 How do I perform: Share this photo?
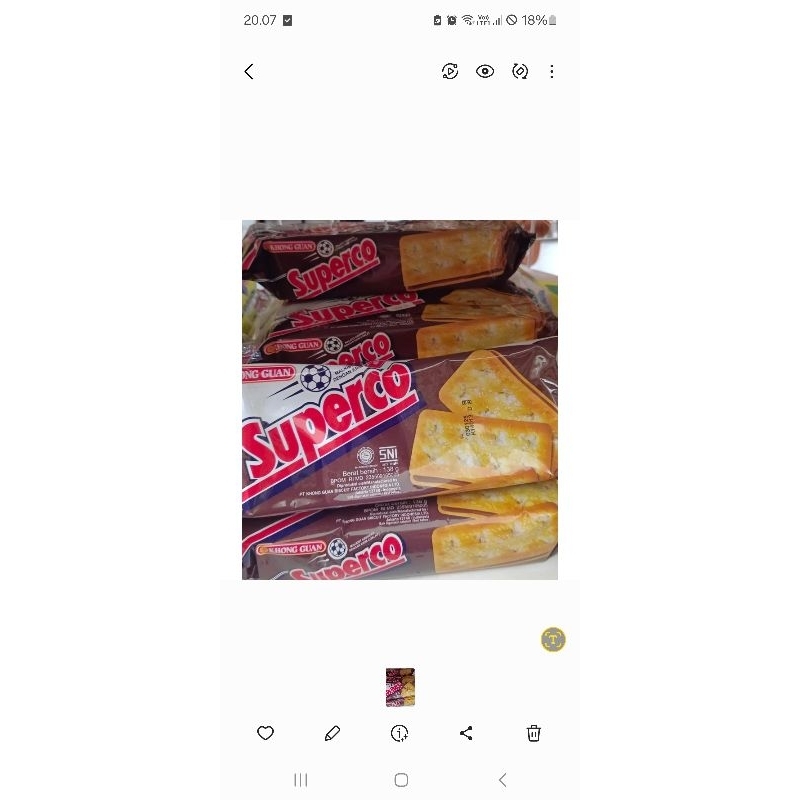coord(466,733)
